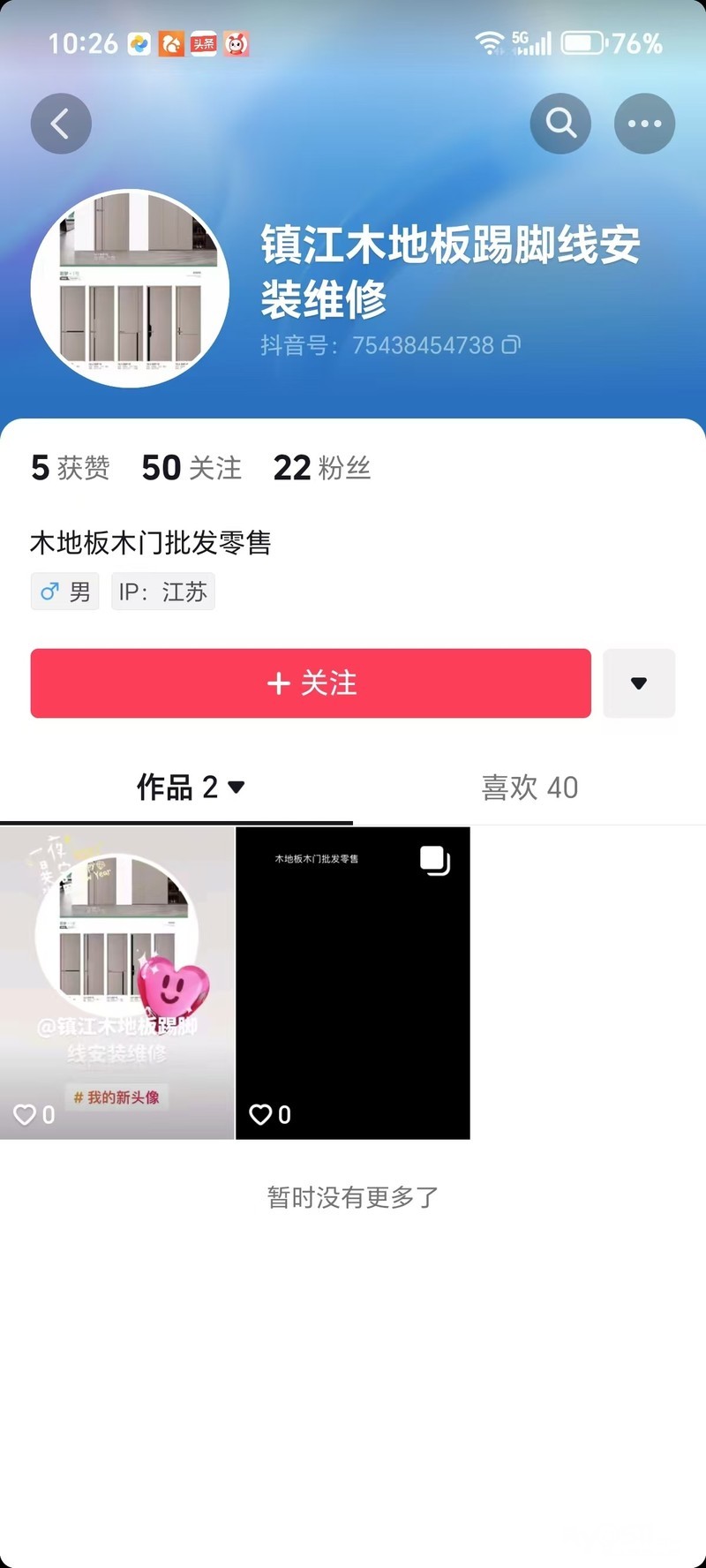Go back using the arrow icon
The height and width of the screenshot is (1568, 706).
(x=61, y=124)
